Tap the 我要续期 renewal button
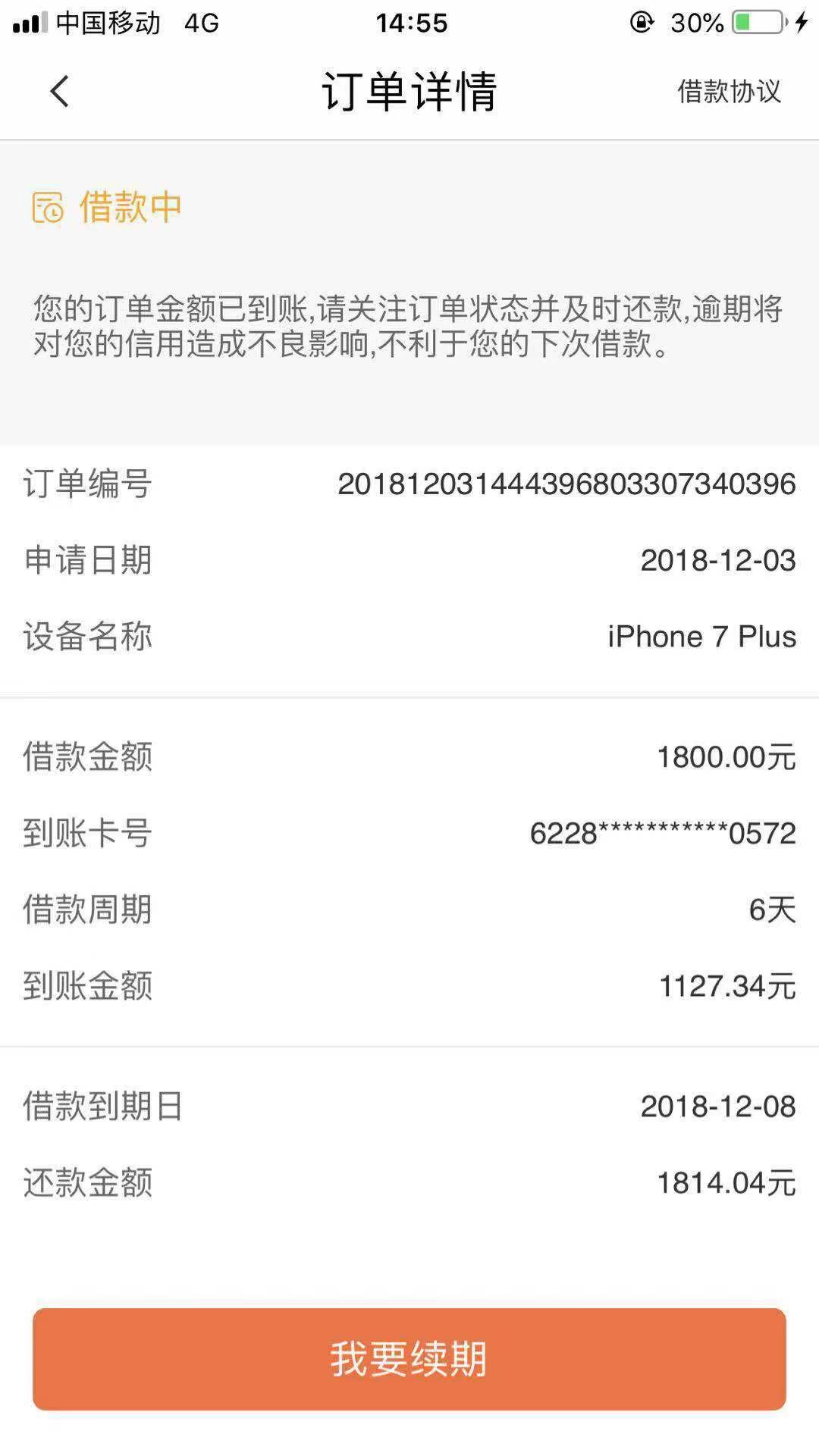819x1456 pixels. [x=409, y=1359]
